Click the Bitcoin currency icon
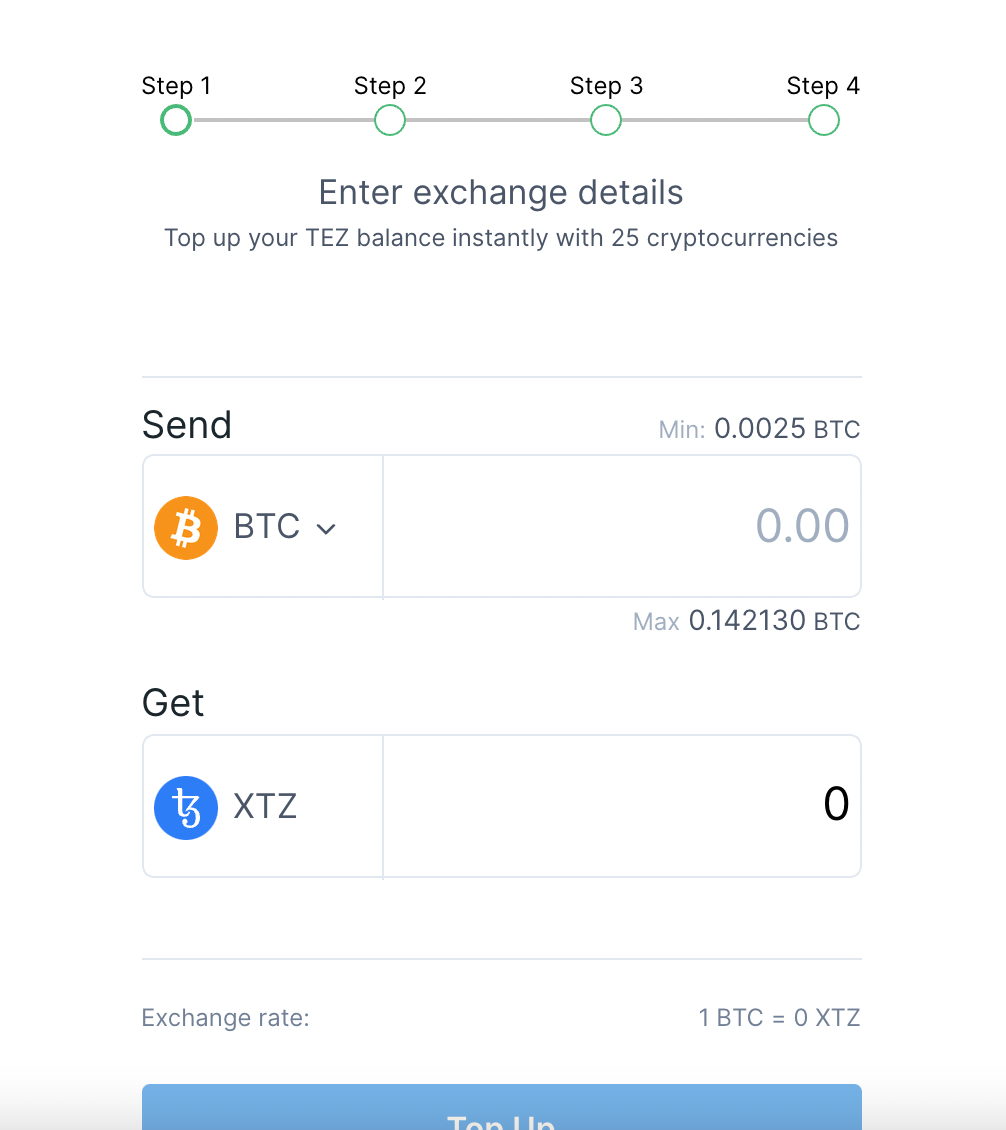The height and width of the screenshot is (1130, 1006). (x=185, y=527)
